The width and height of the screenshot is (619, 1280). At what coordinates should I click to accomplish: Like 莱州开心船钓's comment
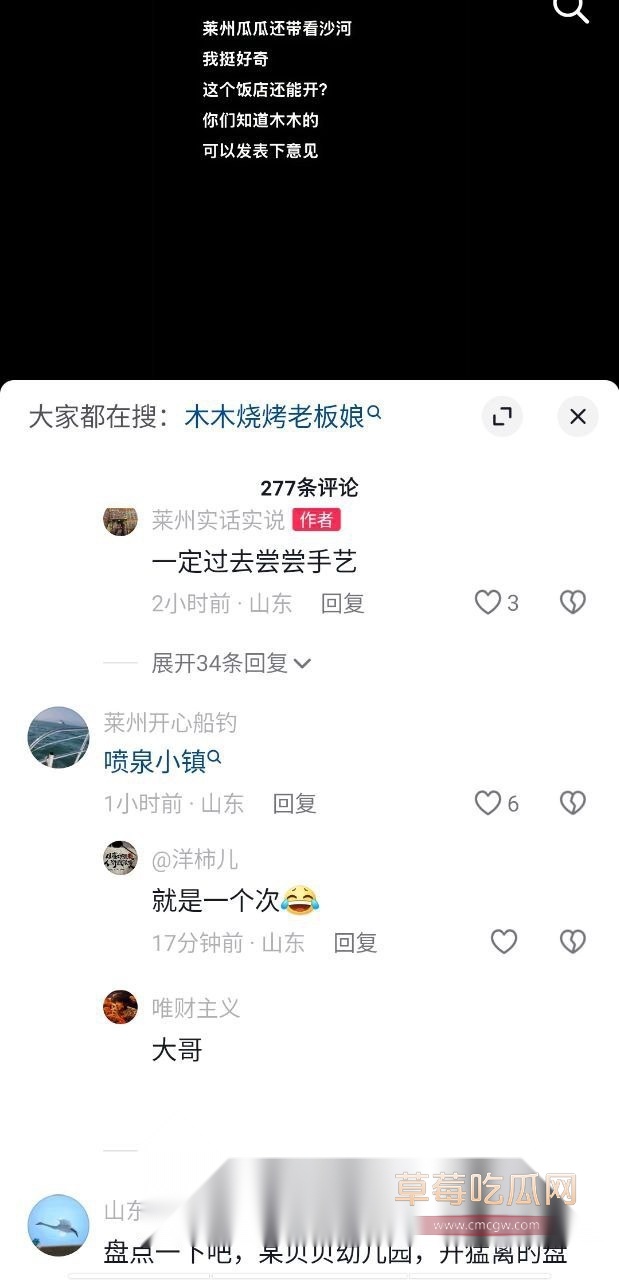coord(488,803)
